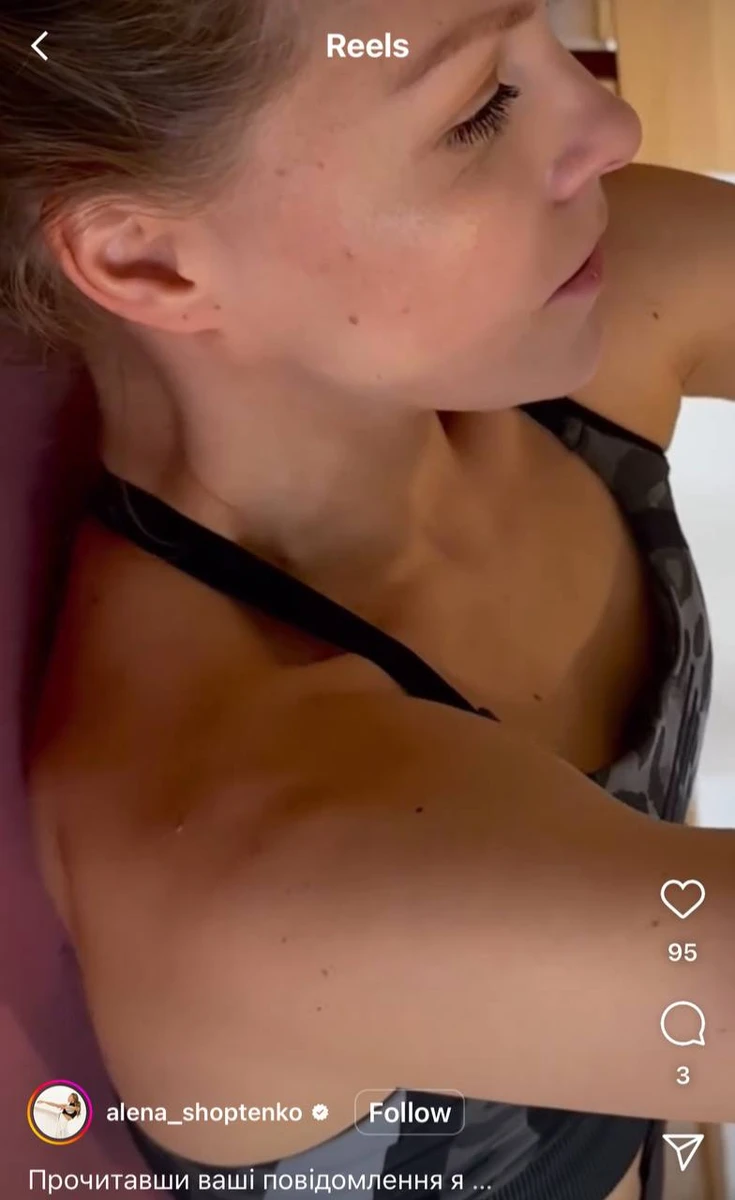
Task: Follow alena_shoptenko
Action: [x=409, y=1113]
